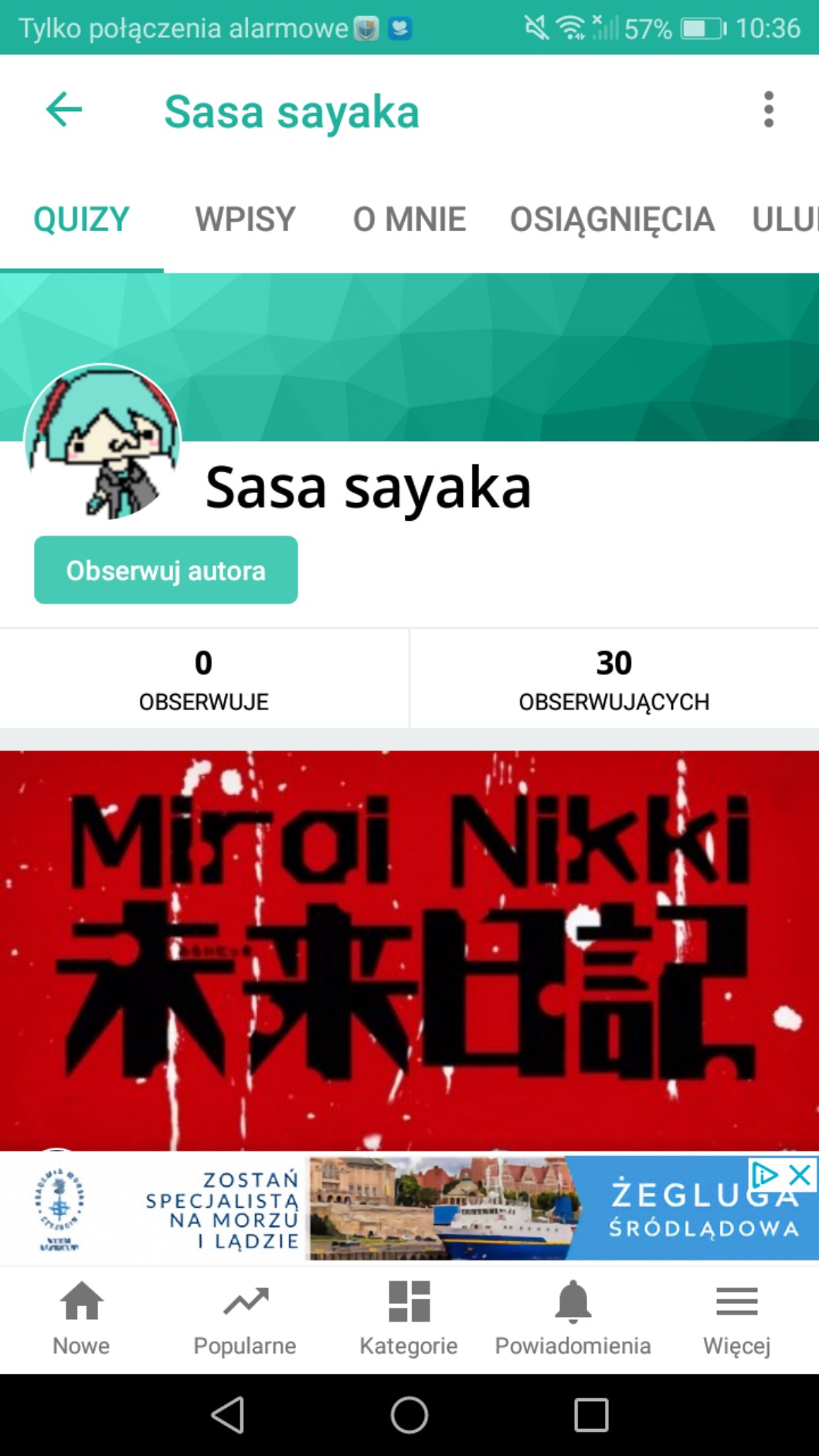The image size is (819, 1456).
Task: Go back using the top arrow
Action: point(64,110)
